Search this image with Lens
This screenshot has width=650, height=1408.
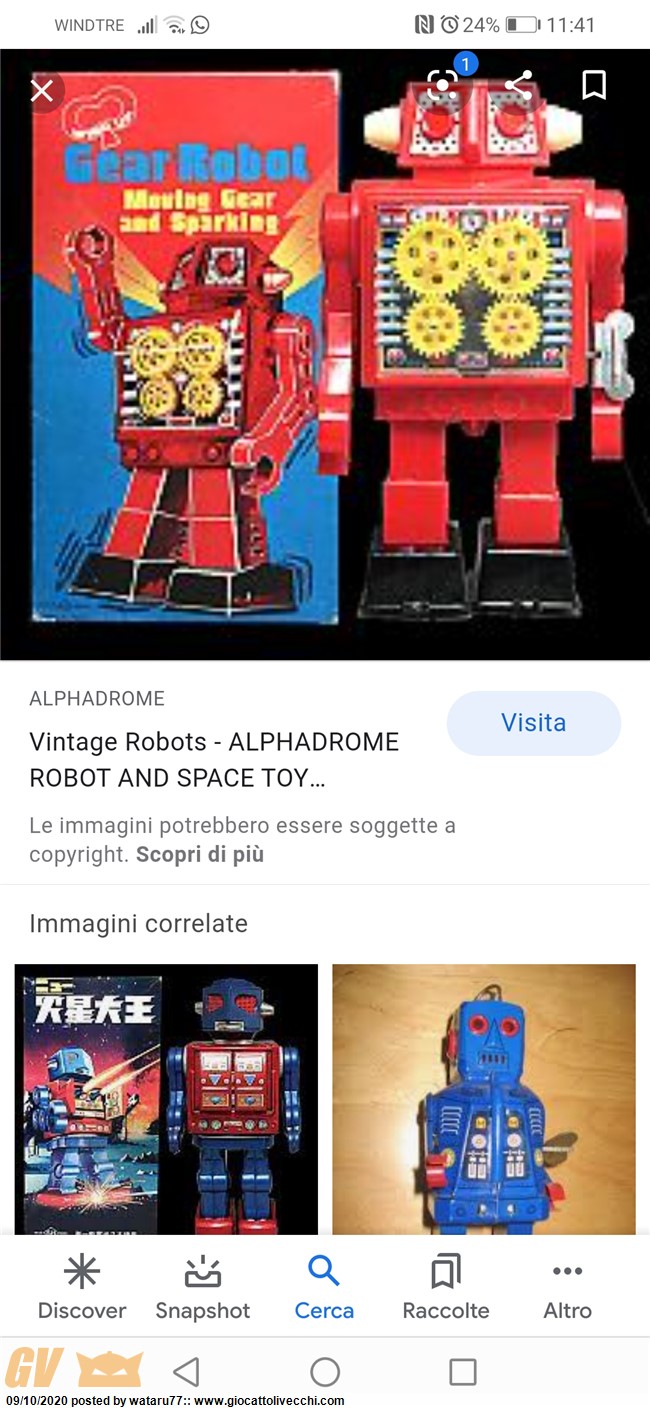(443, 84)
